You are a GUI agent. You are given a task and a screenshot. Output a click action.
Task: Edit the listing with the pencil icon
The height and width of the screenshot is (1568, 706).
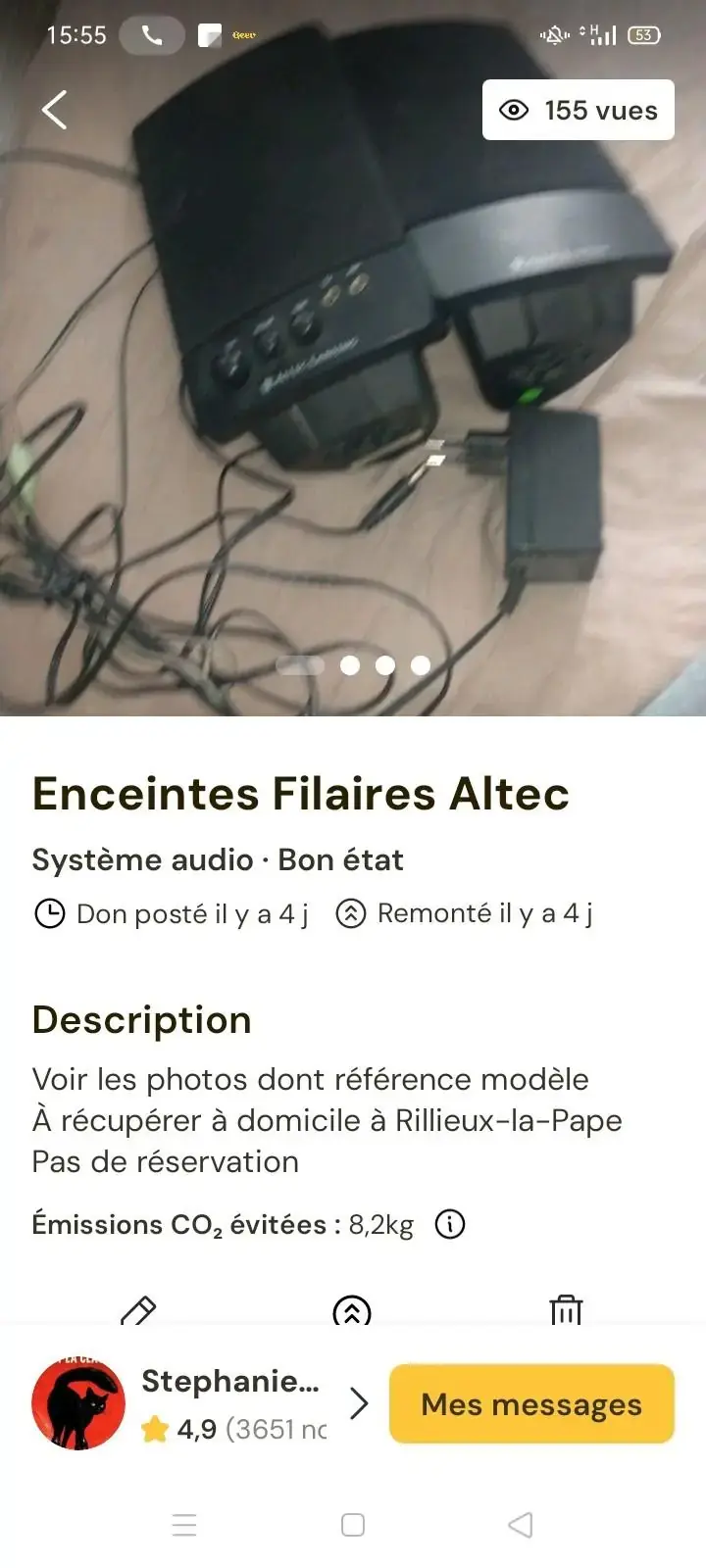[x=138, y=1310]
